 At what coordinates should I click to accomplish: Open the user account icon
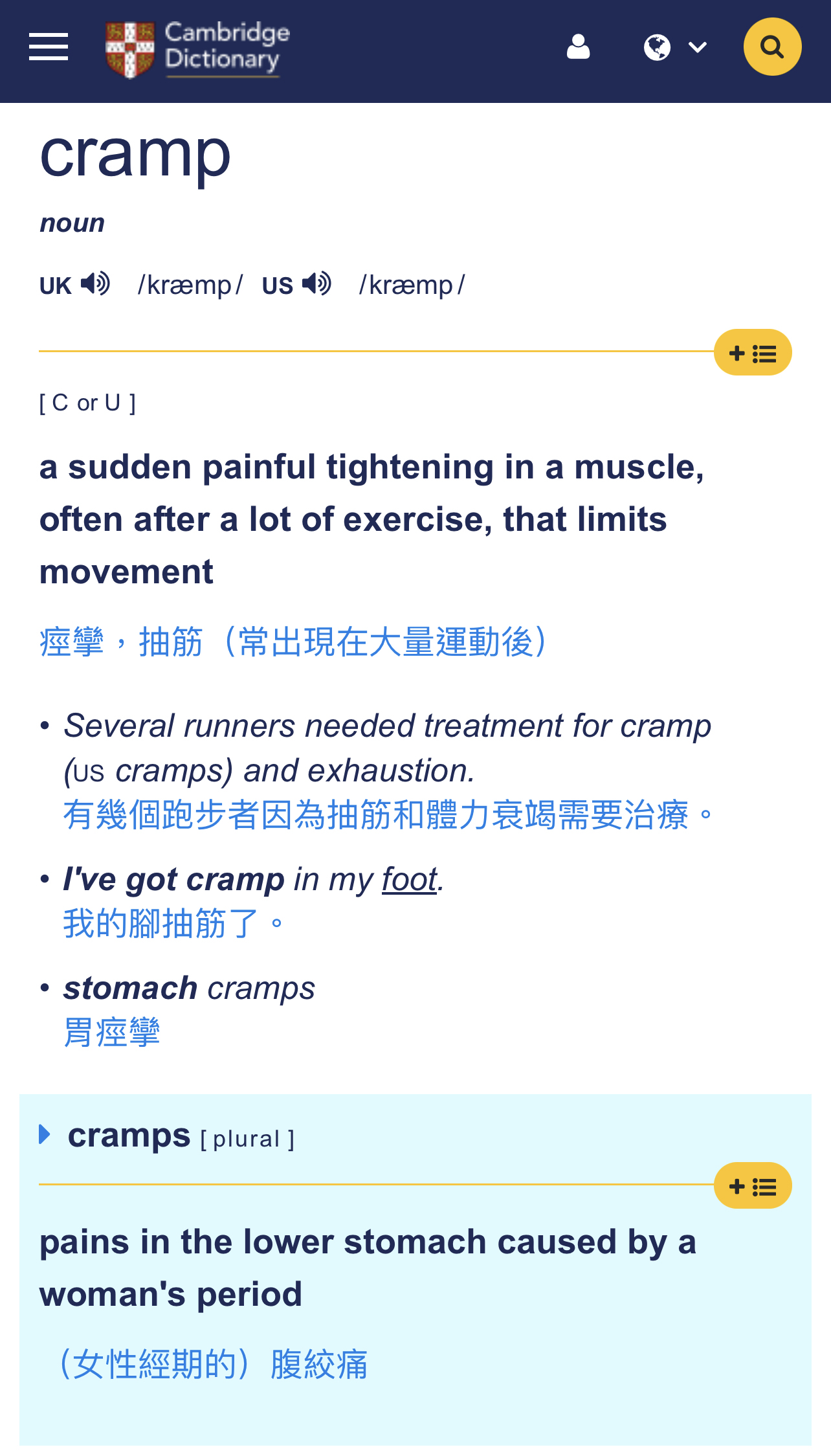578,47
